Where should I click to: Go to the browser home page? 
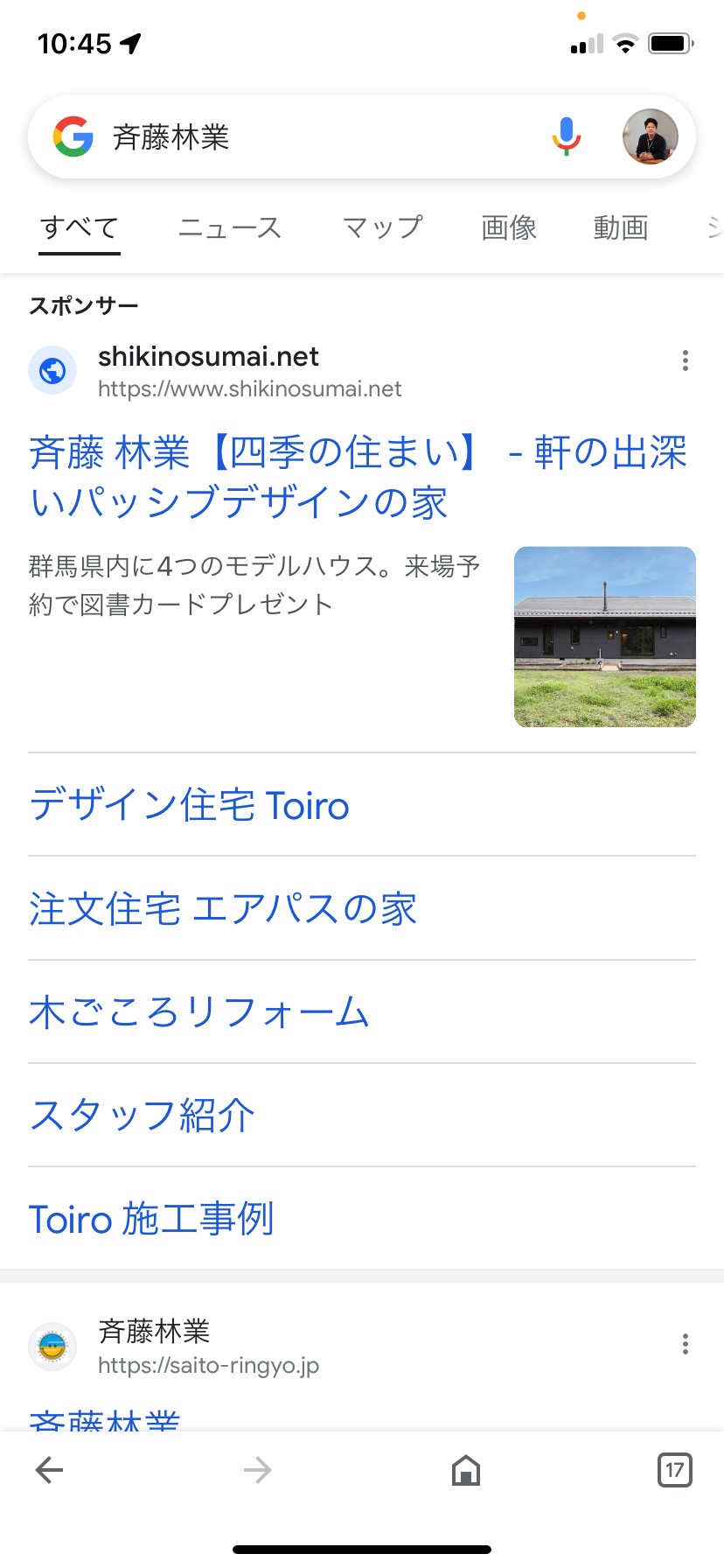(466, 1470)
